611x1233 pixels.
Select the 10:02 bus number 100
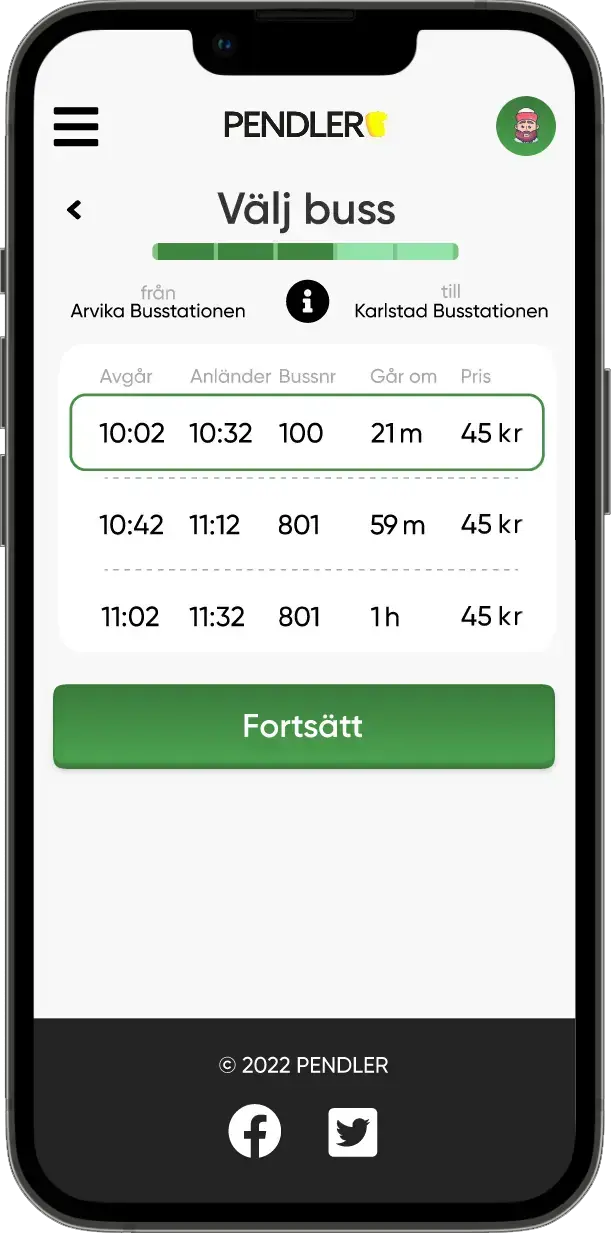tap(306, 433)
